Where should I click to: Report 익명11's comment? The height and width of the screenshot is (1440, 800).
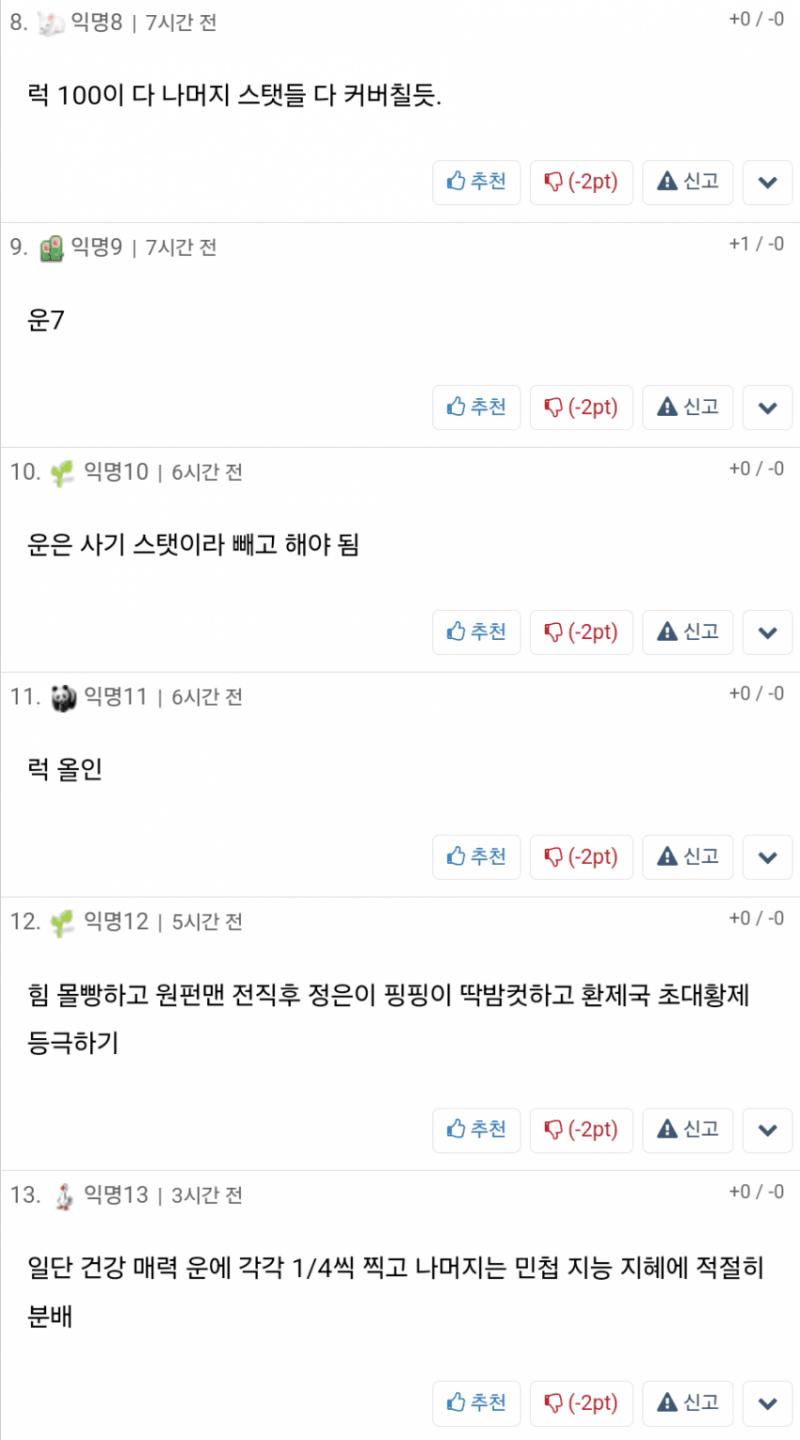point(688,857)
